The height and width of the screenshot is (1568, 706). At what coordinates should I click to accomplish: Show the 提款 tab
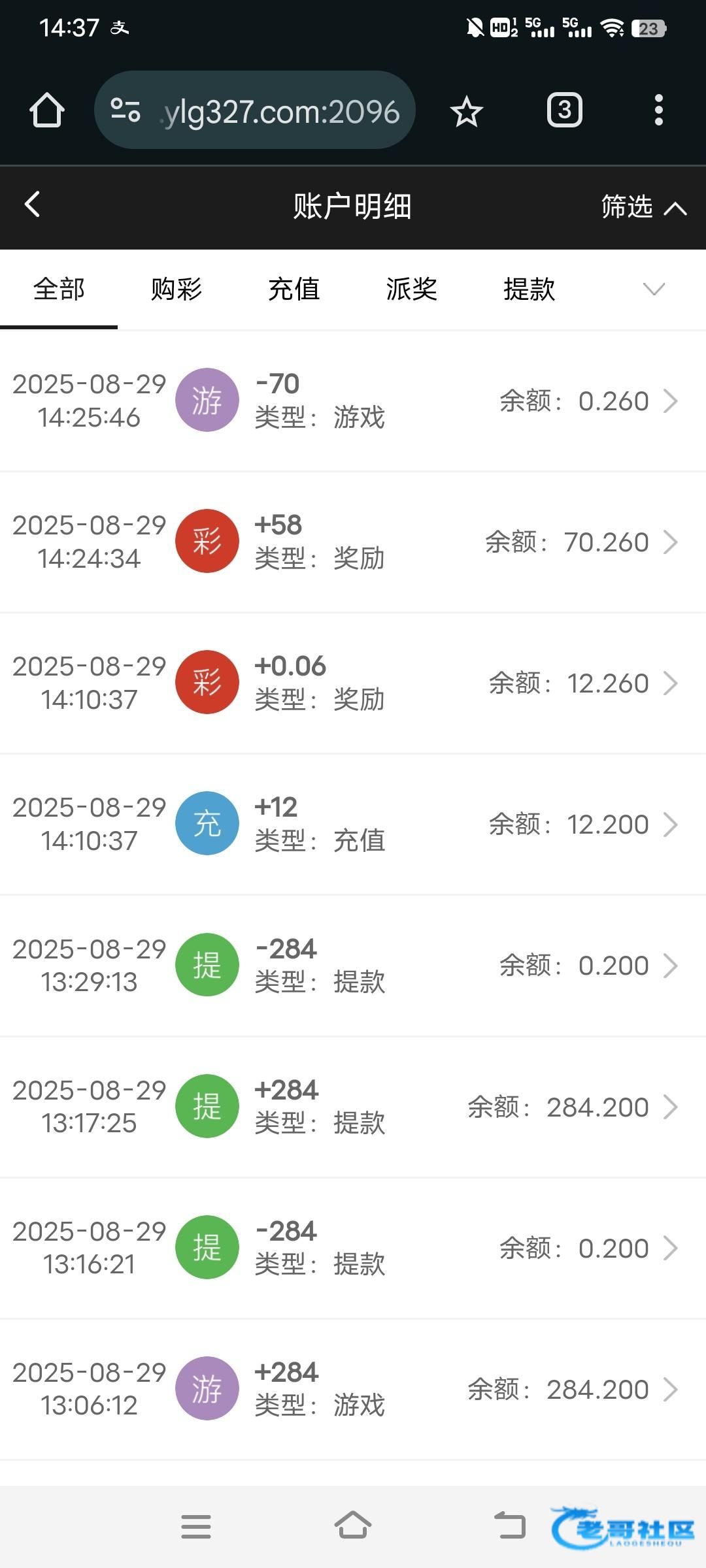point(529,289)
